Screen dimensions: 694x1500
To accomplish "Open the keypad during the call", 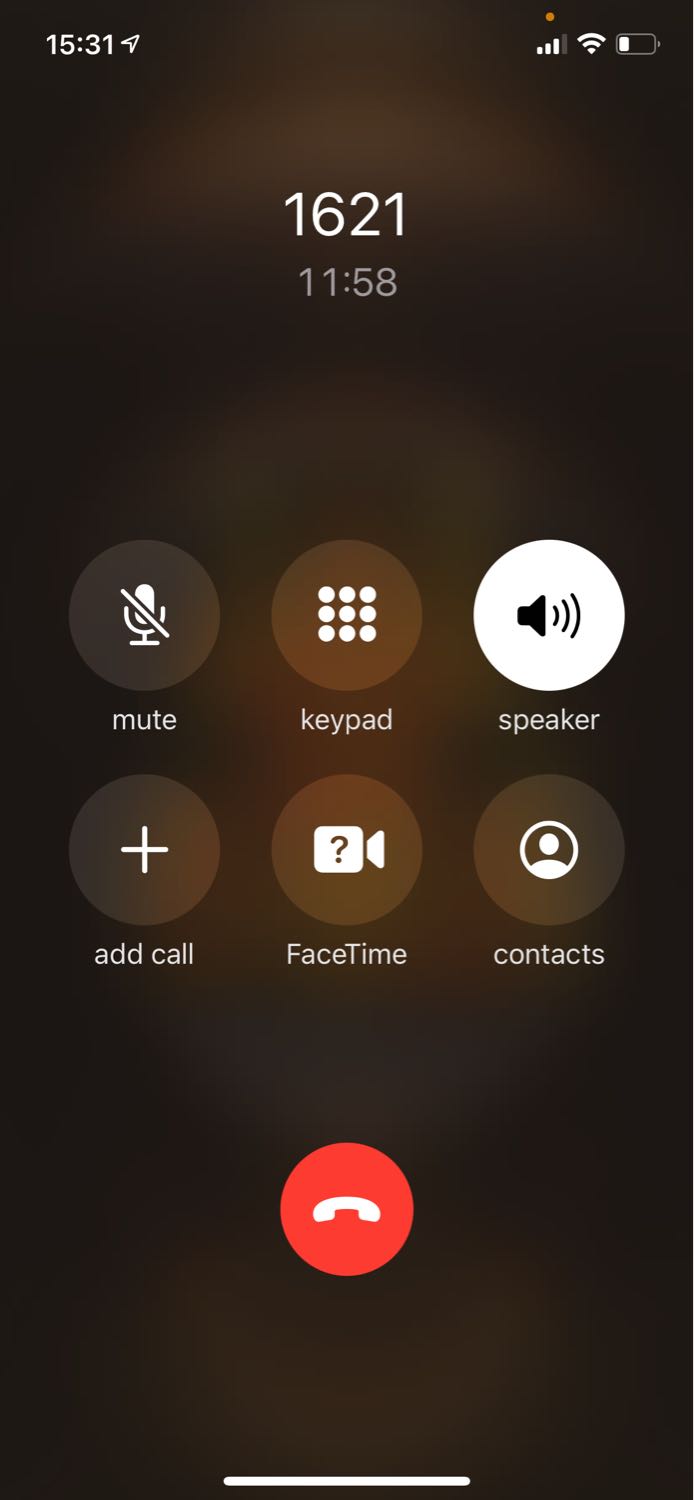I will coord(347,615).
